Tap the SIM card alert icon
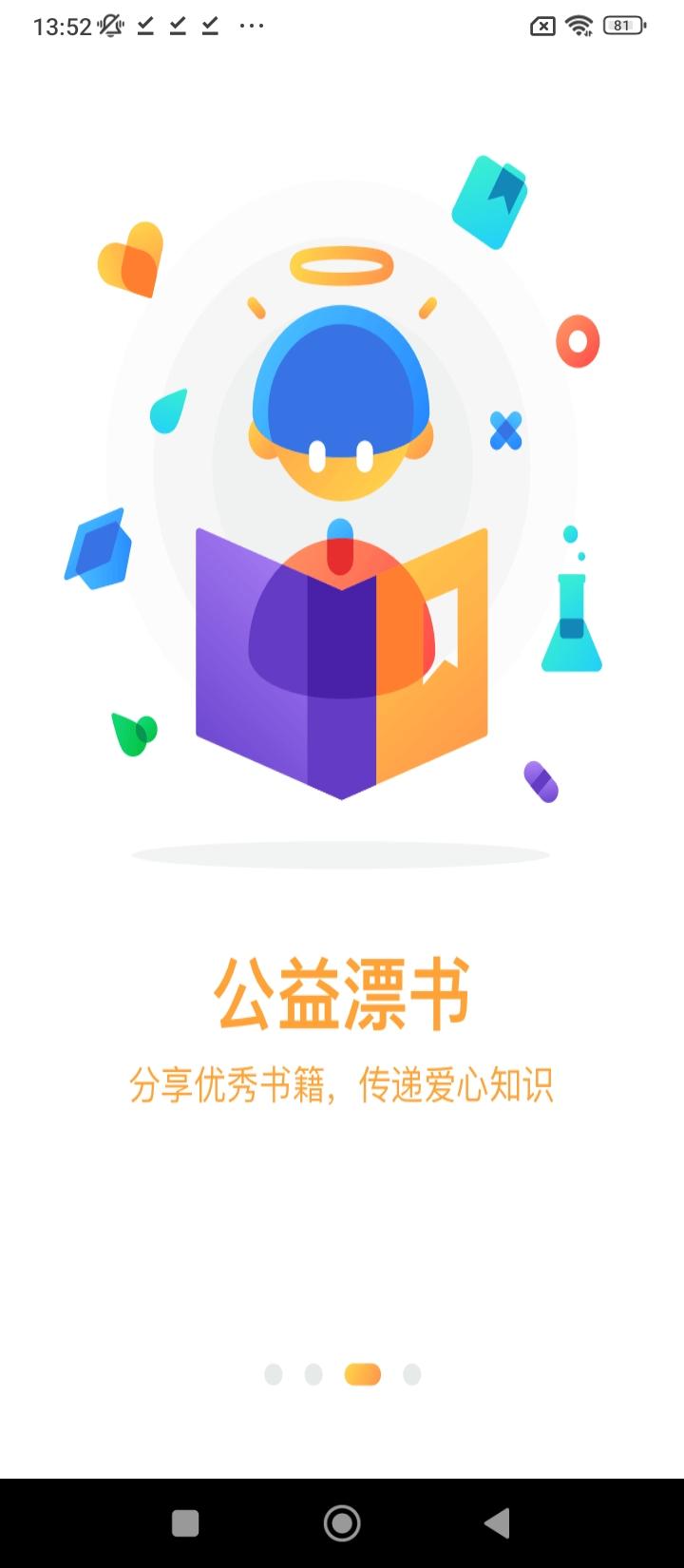 click(x=541, y=25)
